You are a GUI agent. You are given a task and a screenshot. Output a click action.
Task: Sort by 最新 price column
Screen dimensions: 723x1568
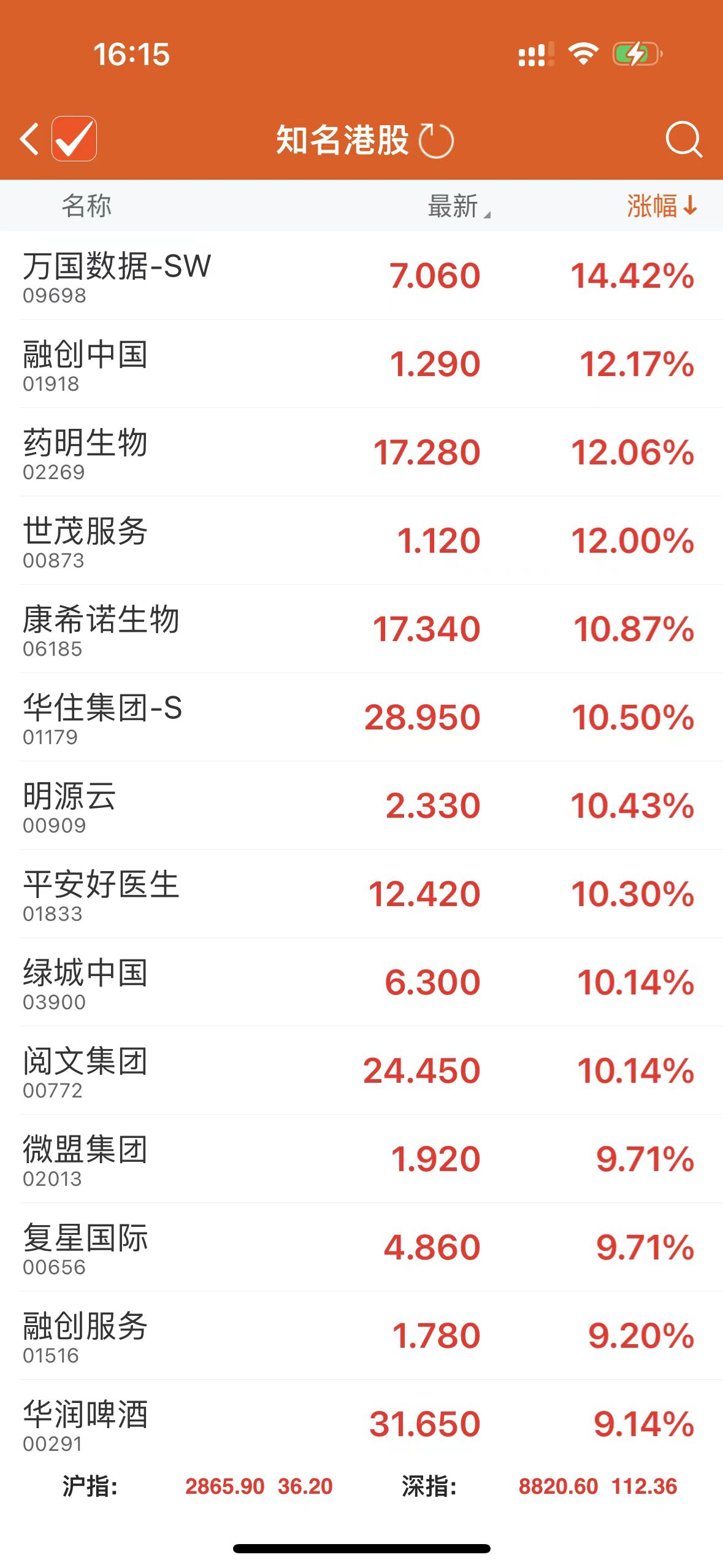click(x=459, y=206)
